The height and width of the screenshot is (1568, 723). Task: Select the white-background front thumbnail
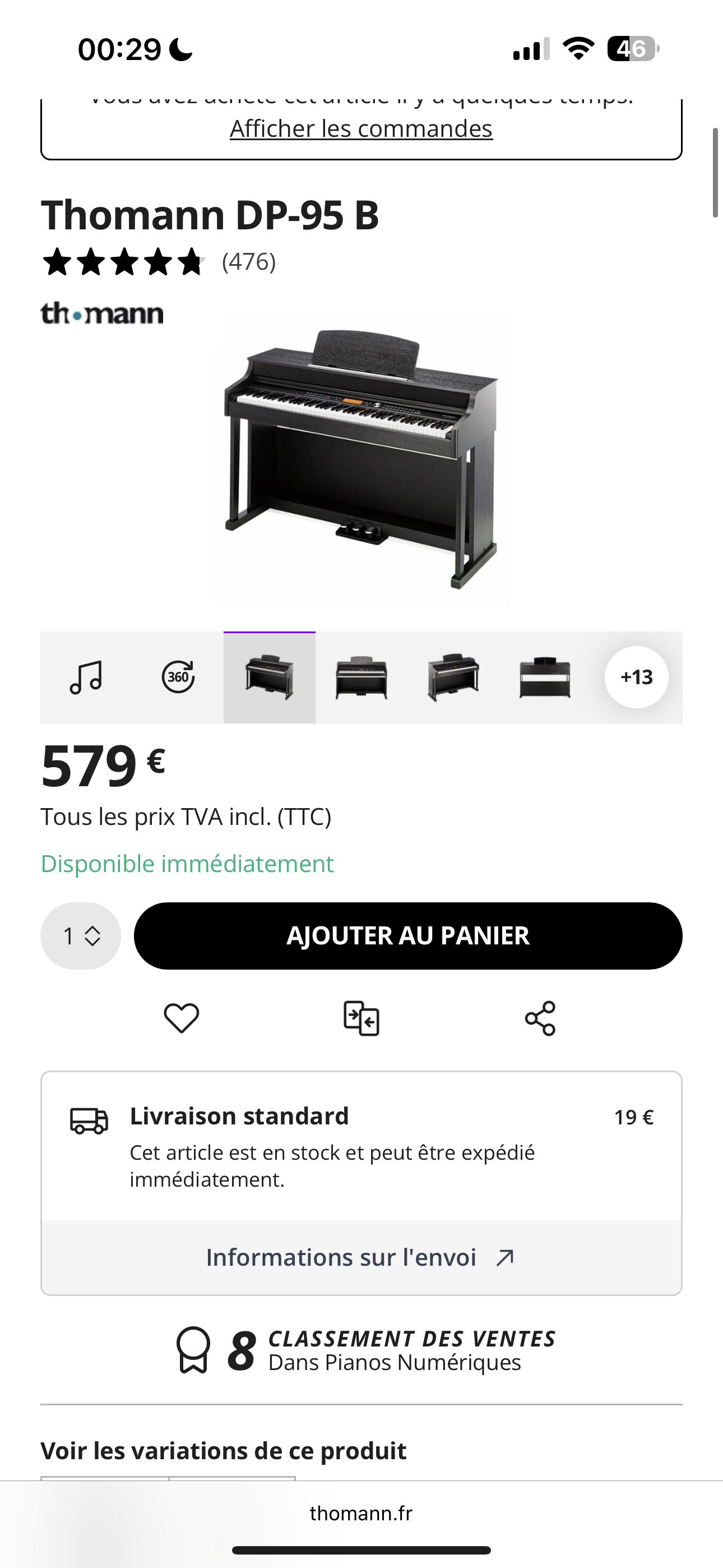click(545, 677)
